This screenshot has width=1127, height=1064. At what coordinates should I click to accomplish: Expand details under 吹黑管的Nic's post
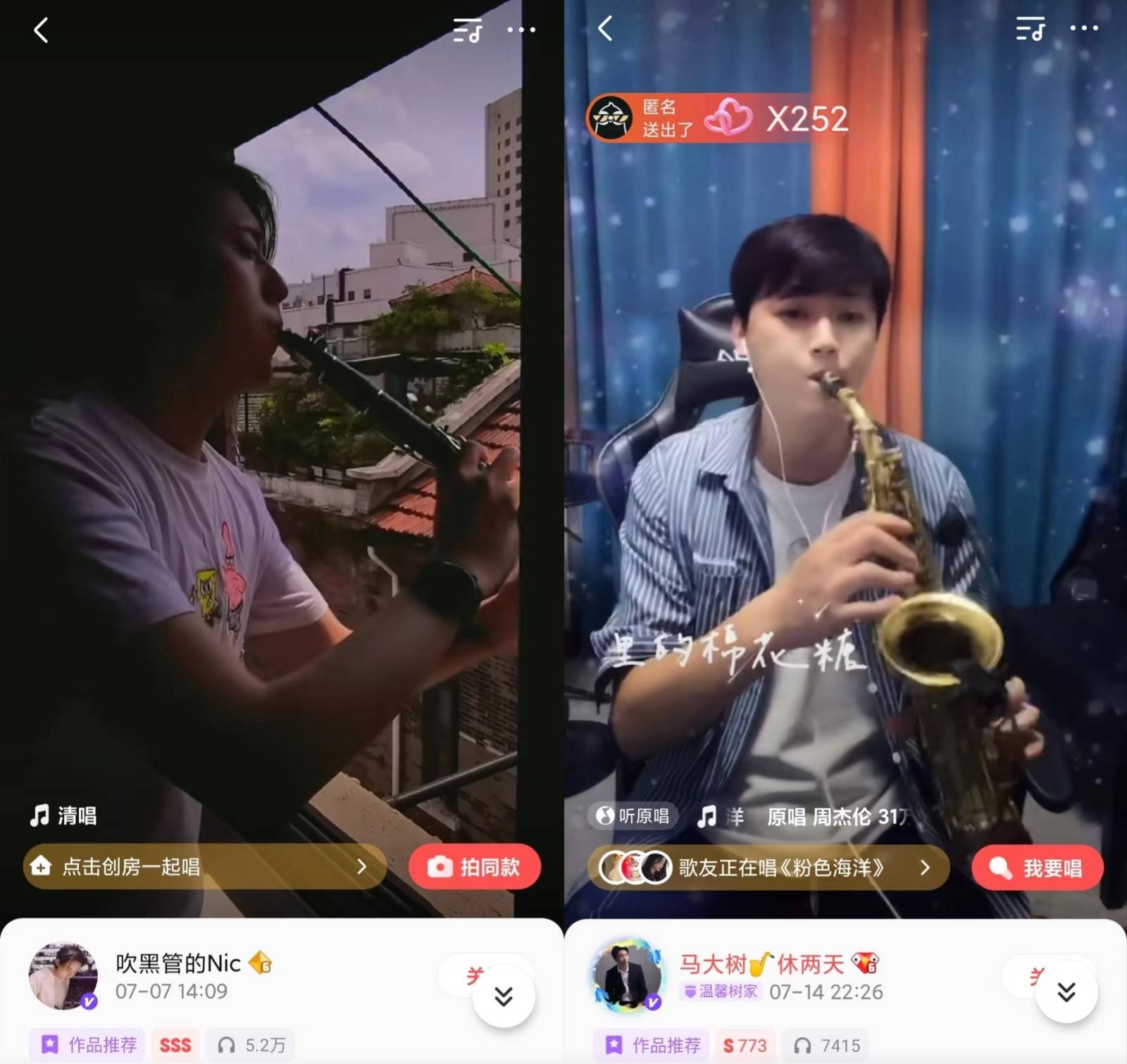[503, 996]
